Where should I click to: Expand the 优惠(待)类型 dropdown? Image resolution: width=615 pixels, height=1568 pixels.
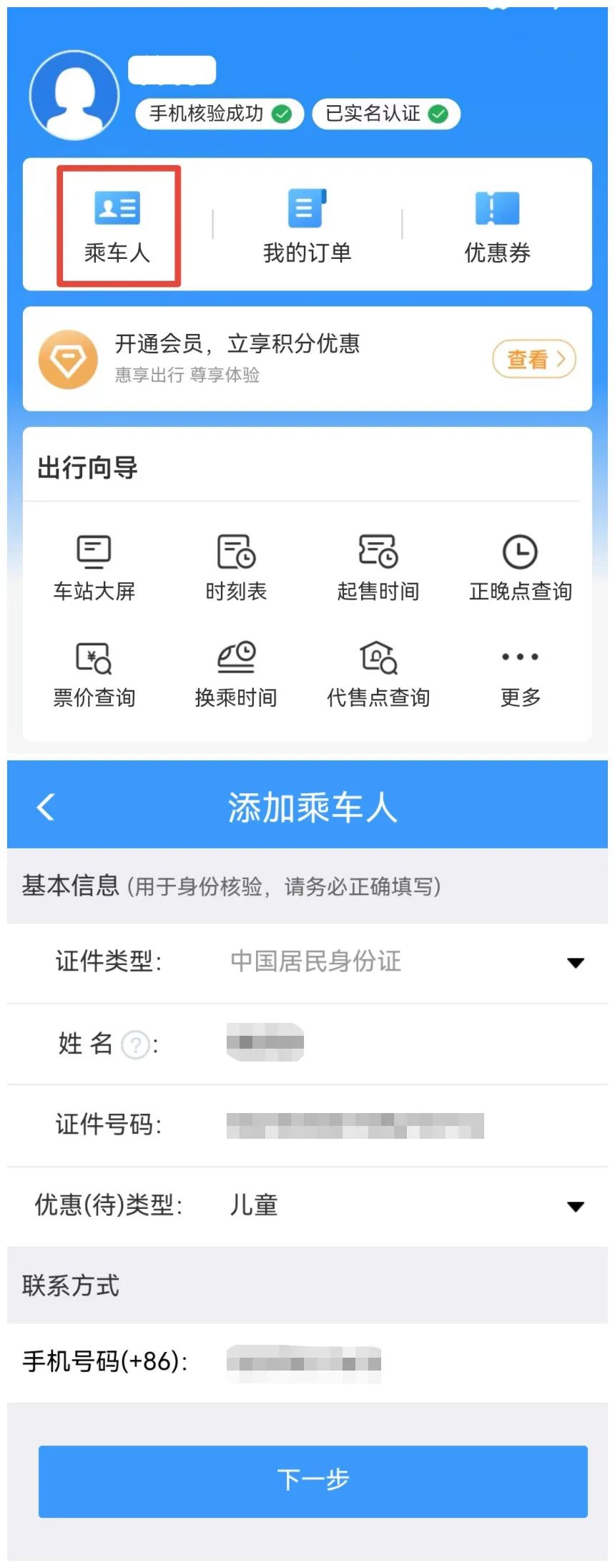click(x=575, y=1207)
